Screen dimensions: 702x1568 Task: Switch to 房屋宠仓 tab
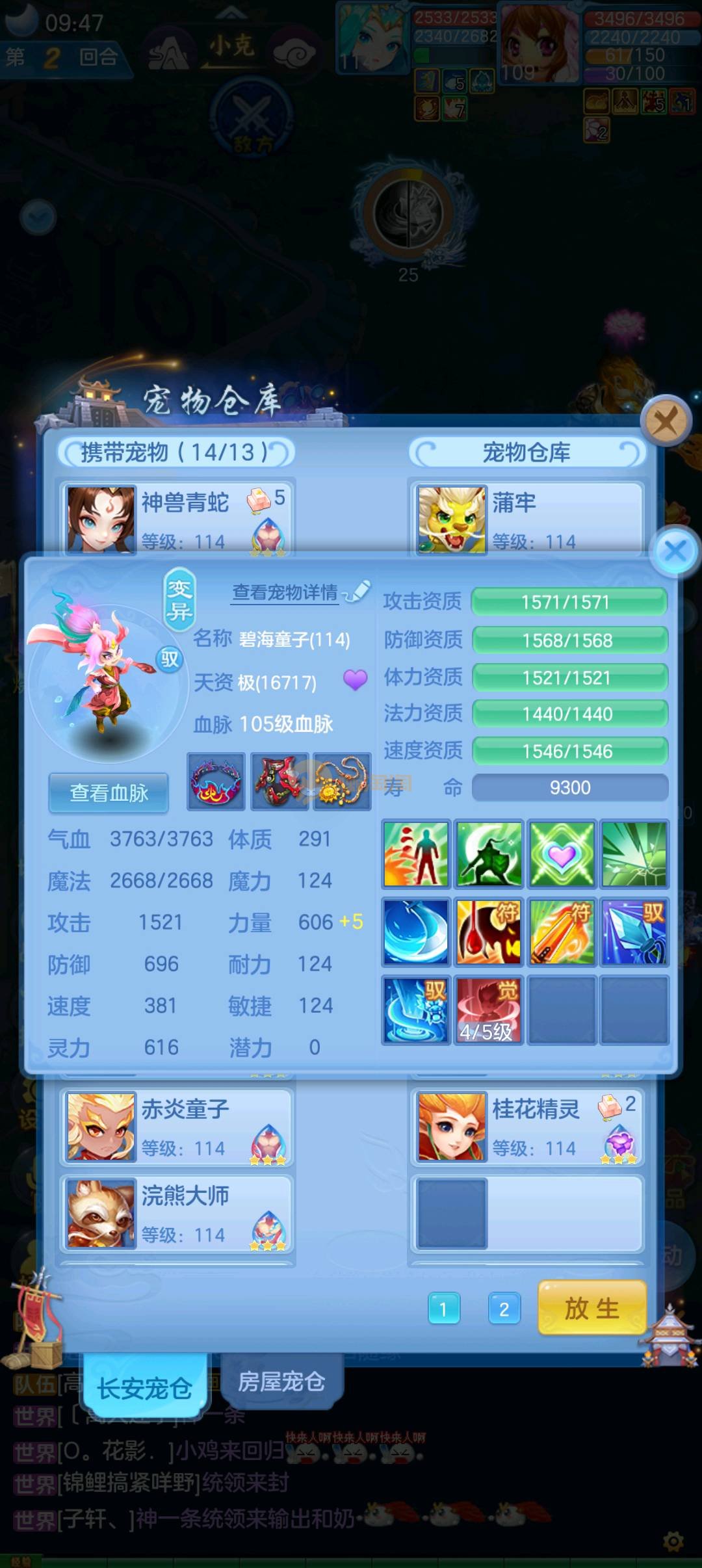(281, 1381)
